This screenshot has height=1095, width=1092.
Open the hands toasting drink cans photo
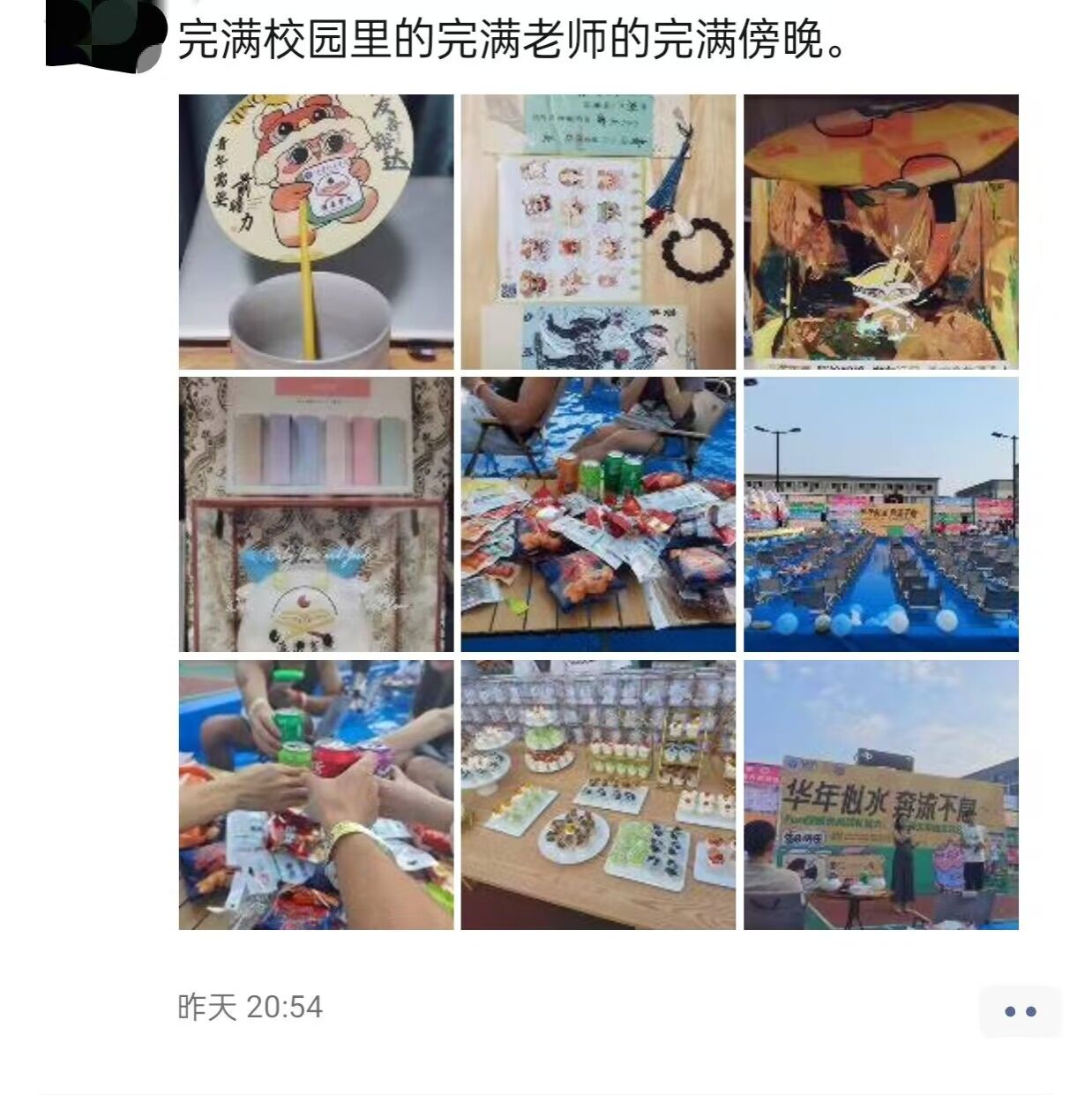click(316, 795)
